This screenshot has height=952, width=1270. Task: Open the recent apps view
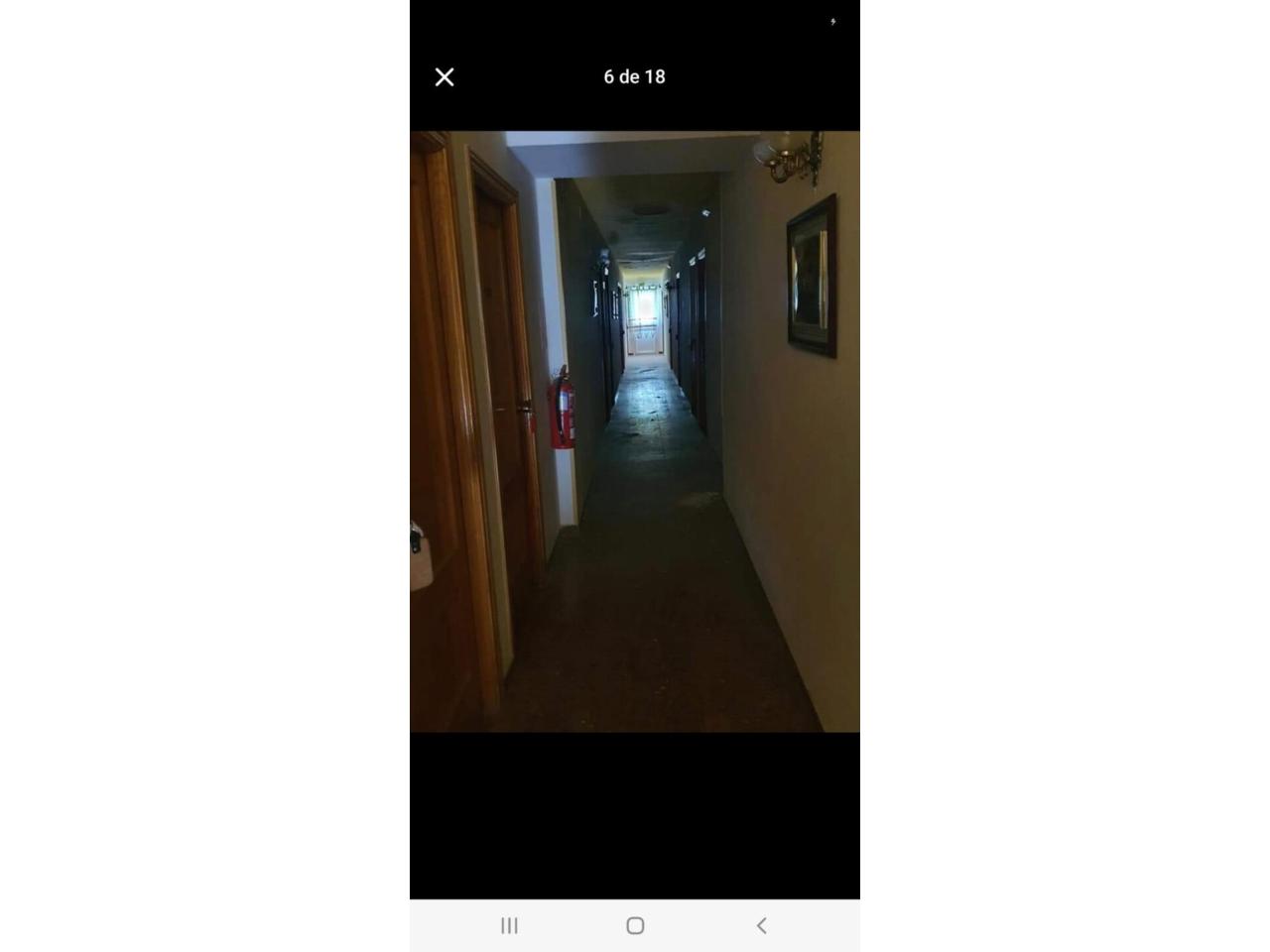[x=509, y=925]
